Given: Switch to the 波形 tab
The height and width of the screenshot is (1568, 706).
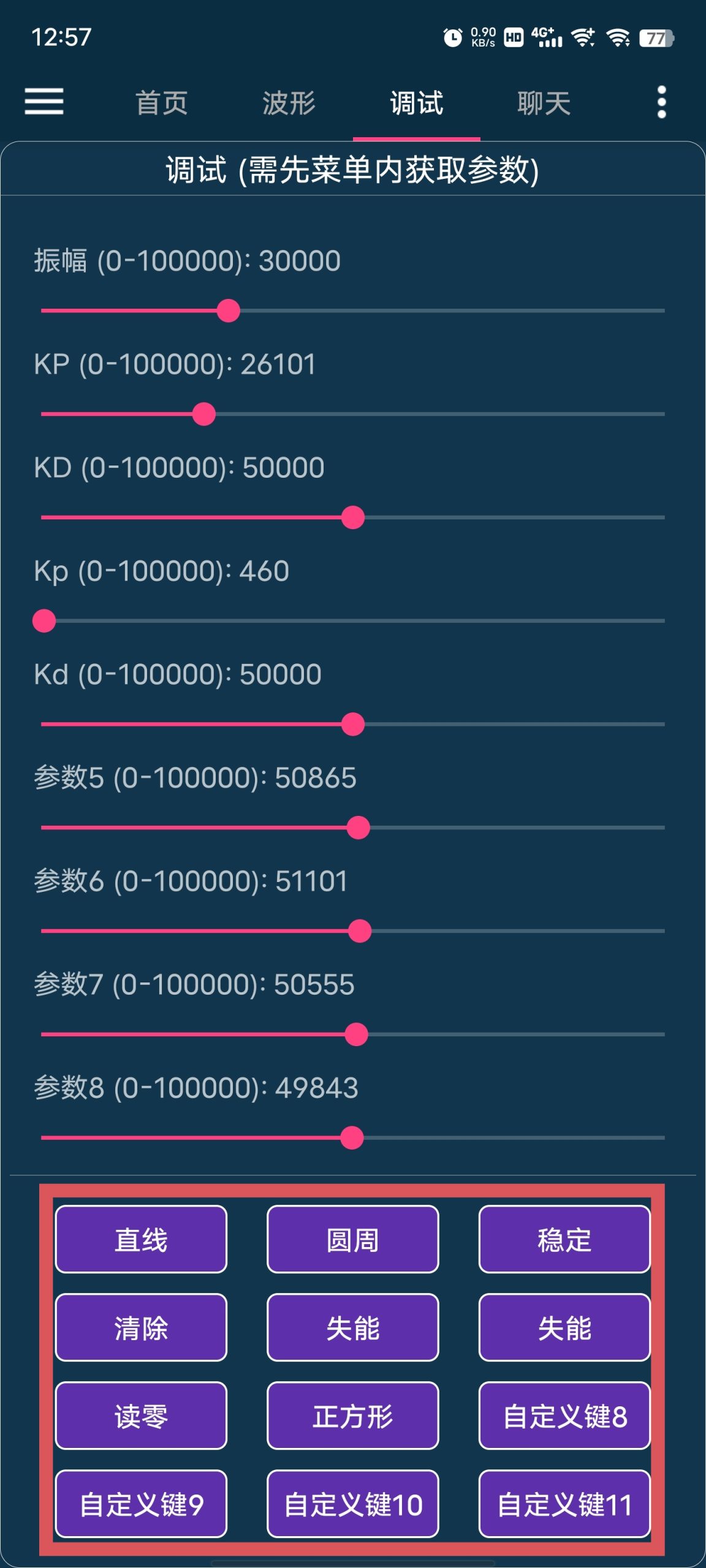Looking at the screenshot, I should 289,103.
